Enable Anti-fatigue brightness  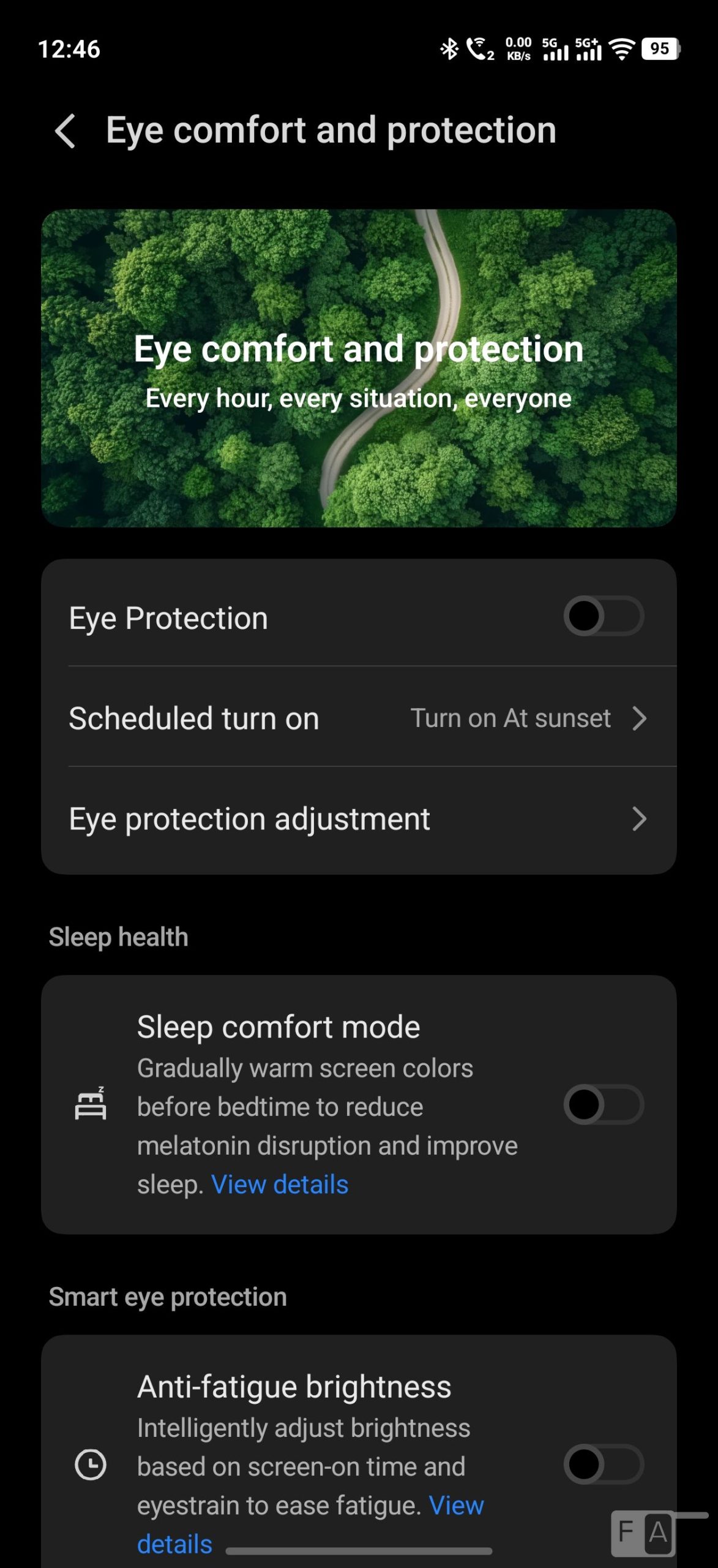click(603, 1464)
